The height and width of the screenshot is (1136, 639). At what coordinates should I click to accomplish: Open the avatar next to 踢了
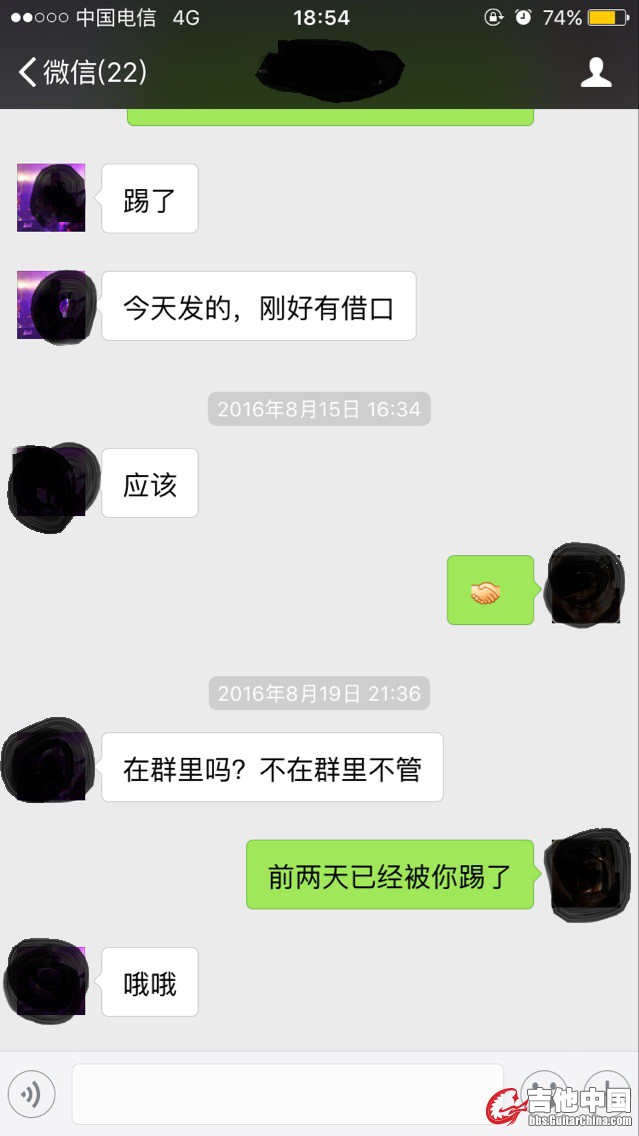coord(51,198)
